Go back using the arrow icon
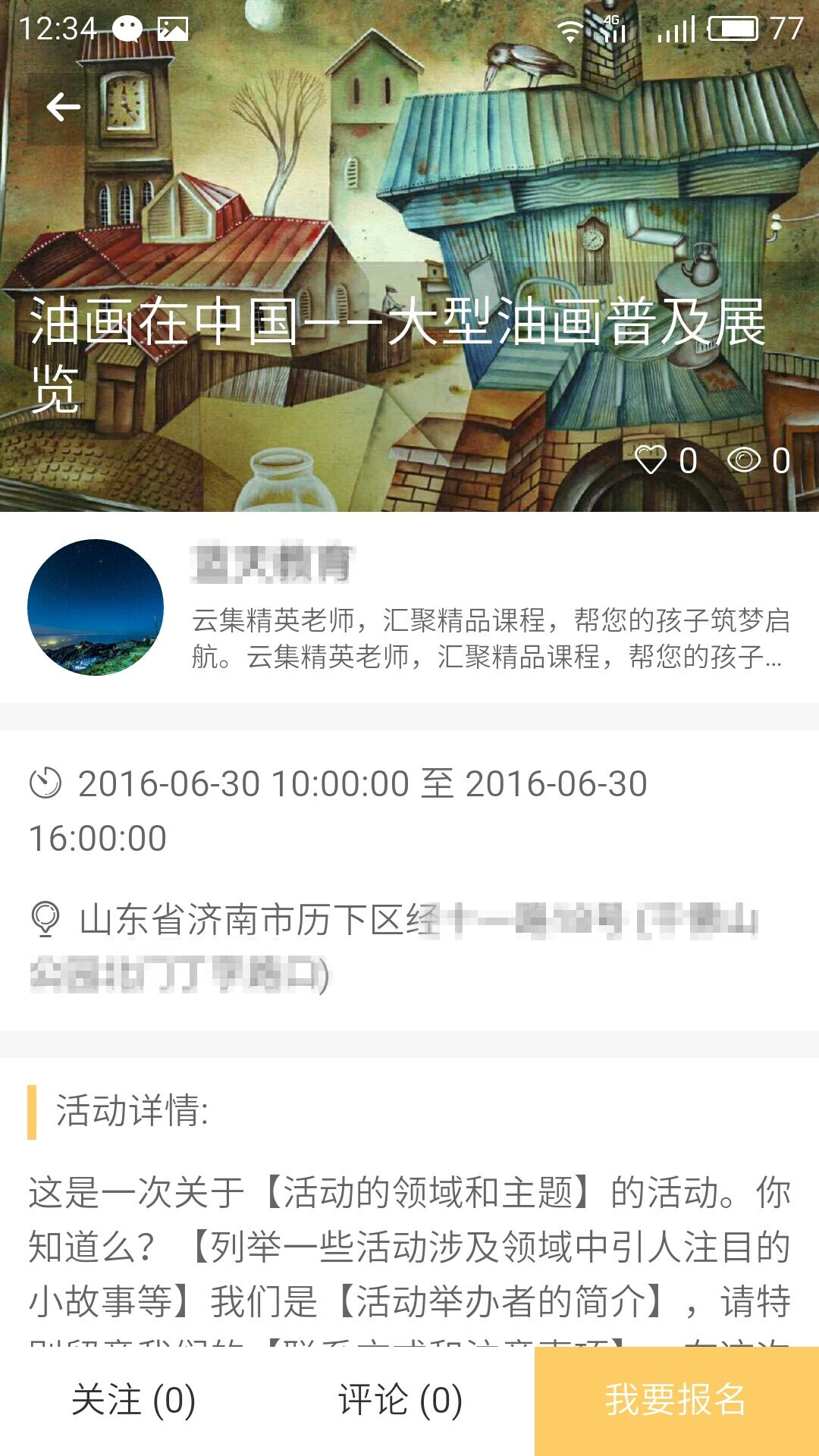This screenshot has height=1456, width=819. coord(63,108)
